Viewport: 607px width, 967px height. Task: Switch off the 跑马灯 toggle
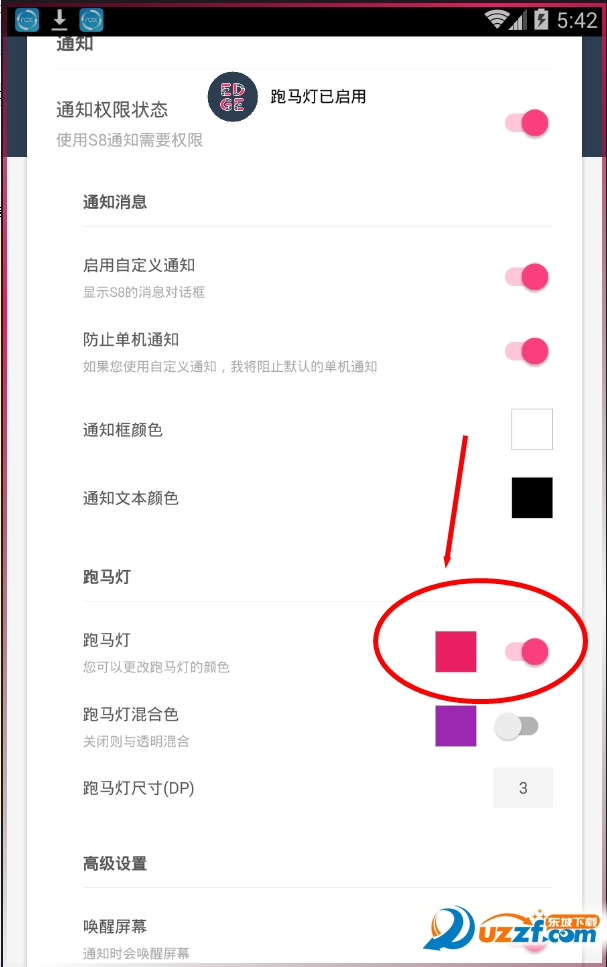point(527,651)
